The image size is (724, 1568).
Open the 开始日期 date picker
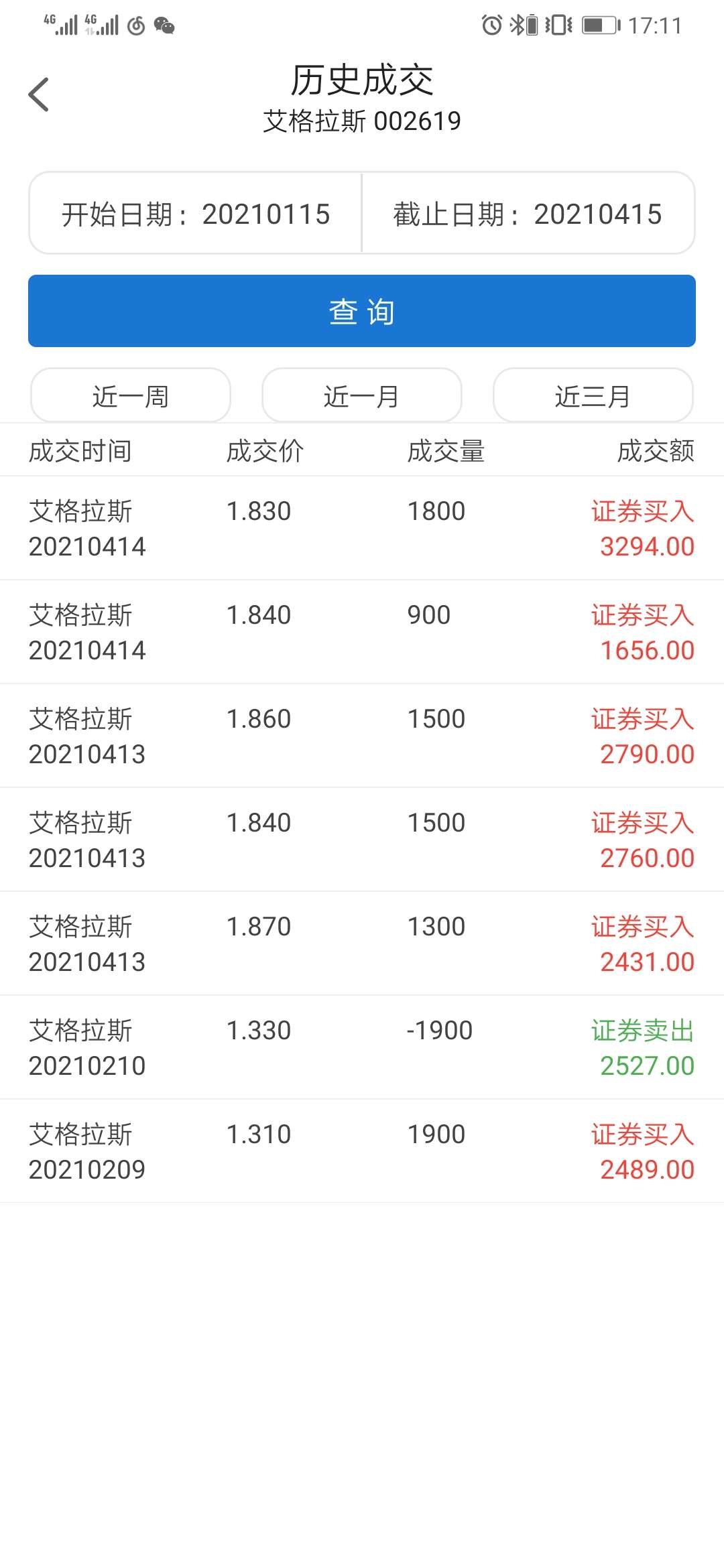[194, 214]
